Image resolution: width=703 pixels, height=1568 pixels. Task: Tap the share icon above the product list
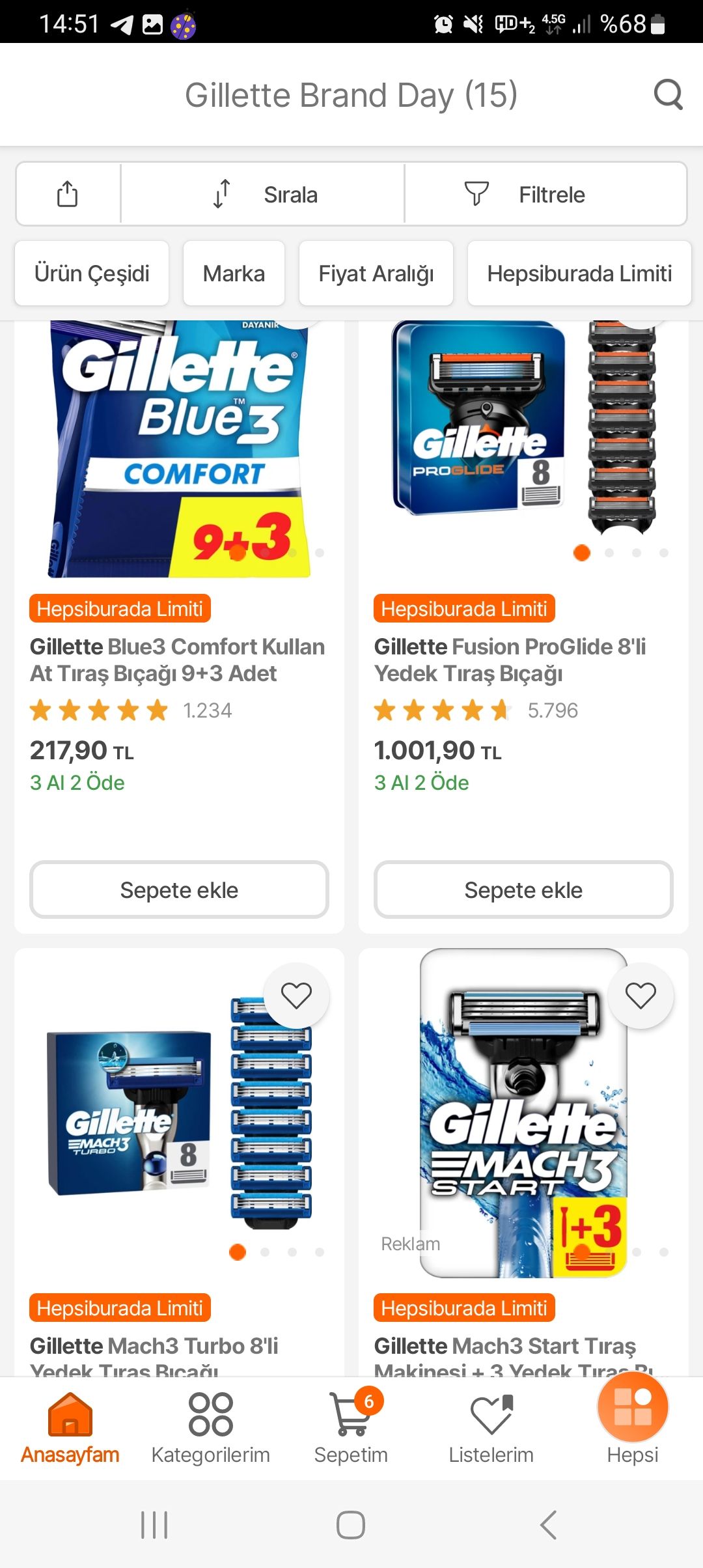(x=67, y=193)
